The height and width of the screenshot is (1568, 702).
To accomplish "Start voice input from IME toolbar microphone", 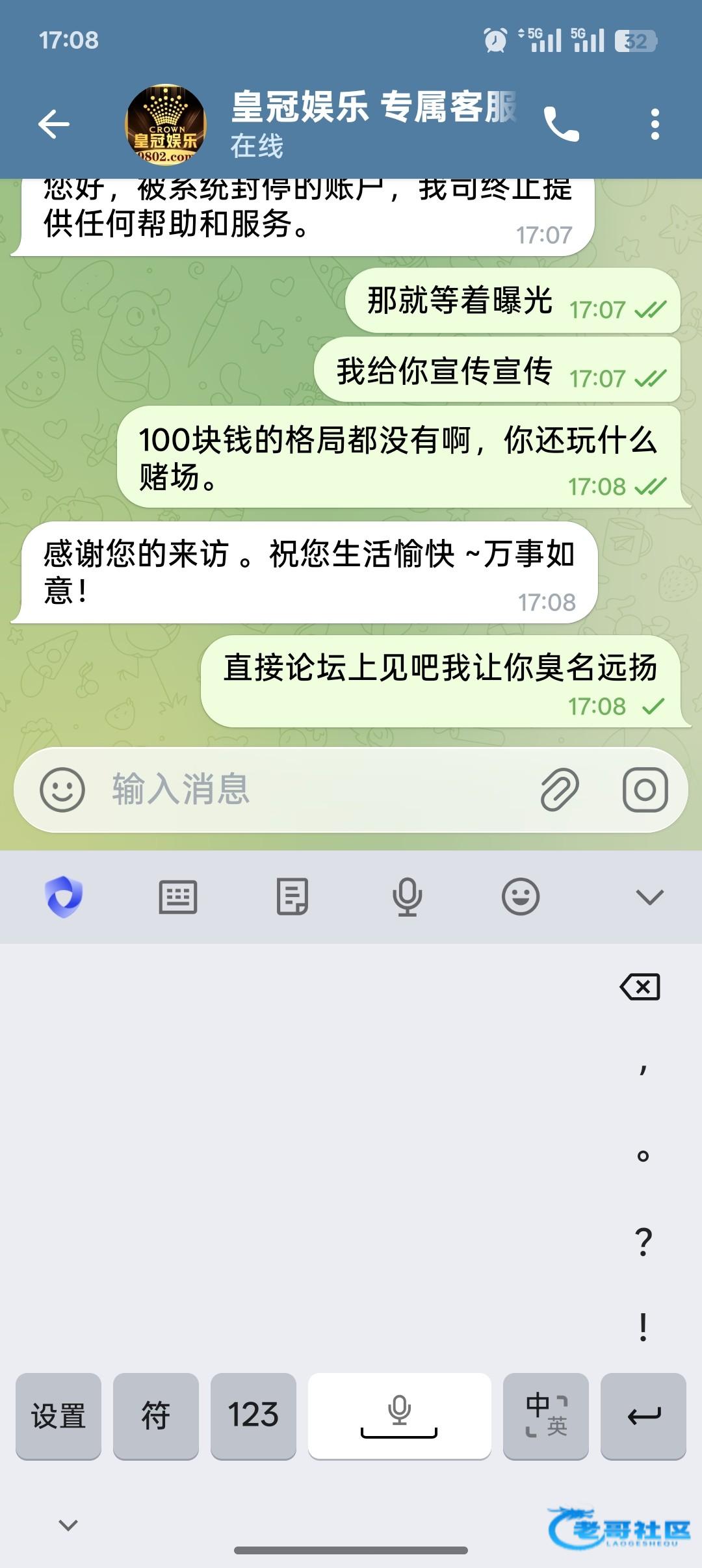I will (x=407, y=898).
